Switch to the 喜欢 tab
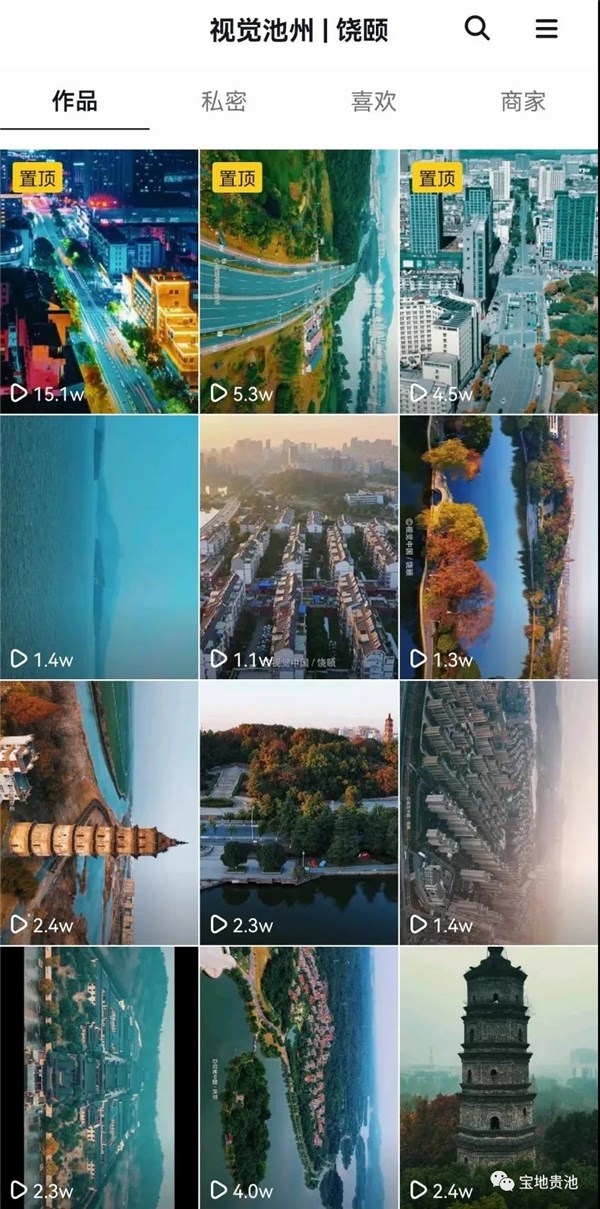Viewport: 600px width, 1209px height. click(374, 101)
